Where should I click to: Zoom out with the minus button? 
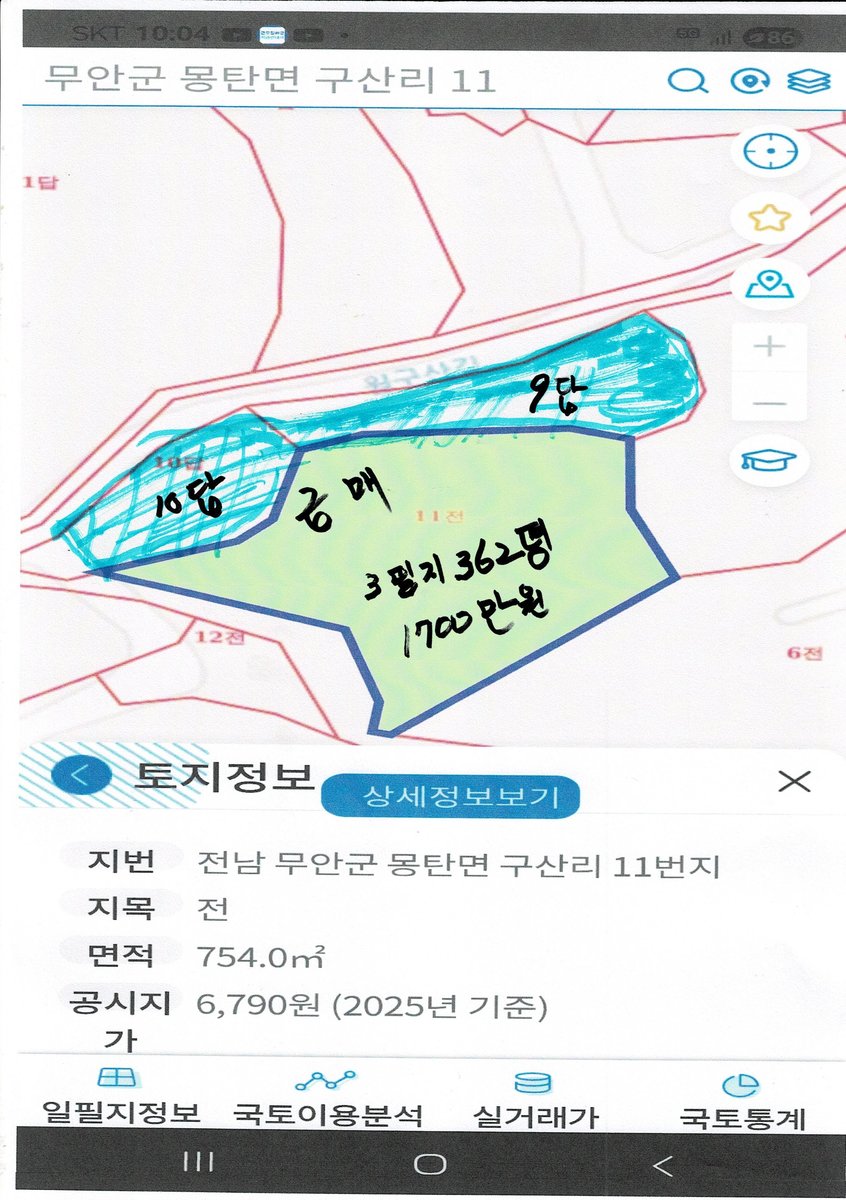pyautogui.click(x=769, y=404)
